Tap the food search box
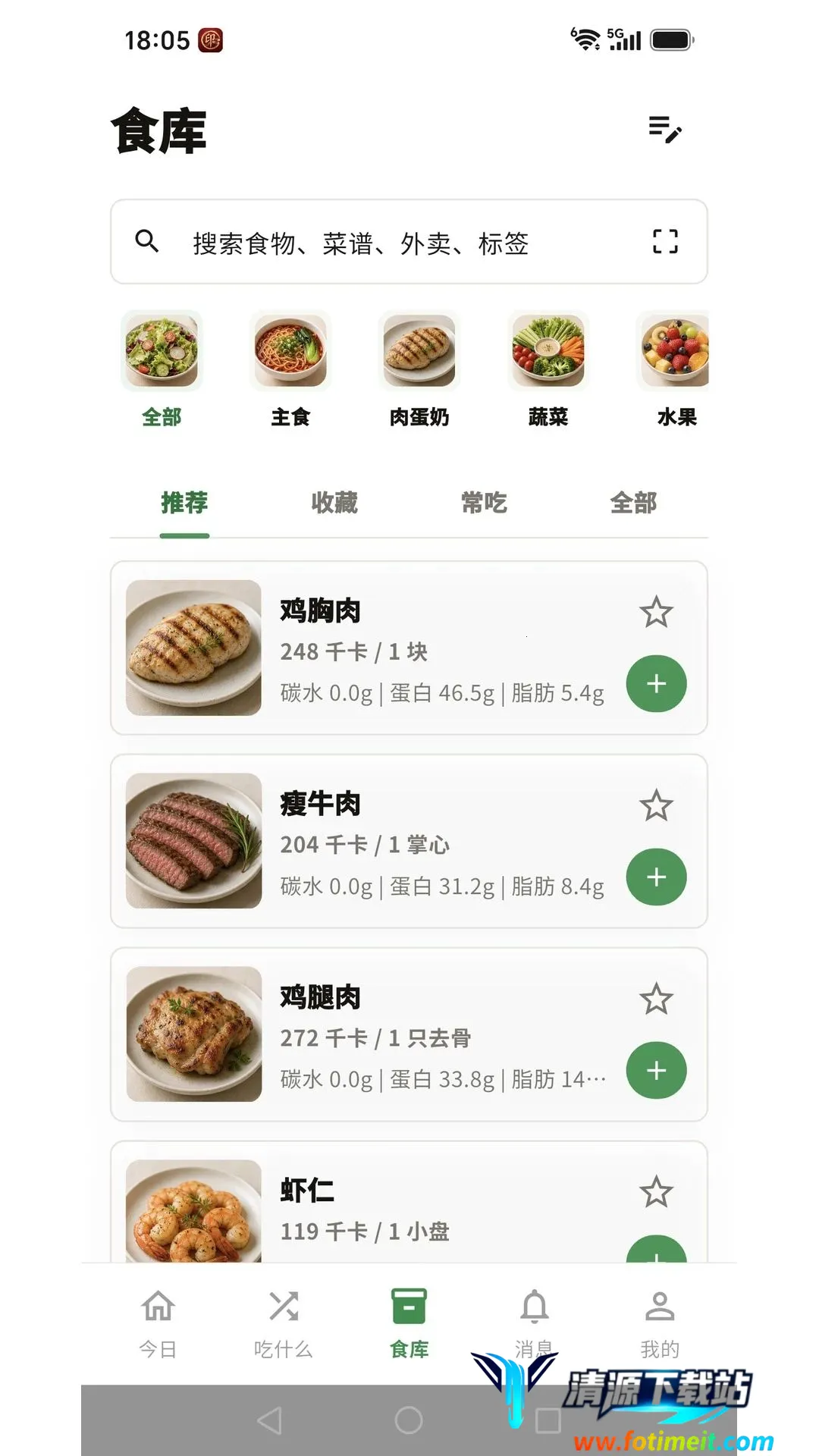The image size is (819, 1456). [409, 242]
